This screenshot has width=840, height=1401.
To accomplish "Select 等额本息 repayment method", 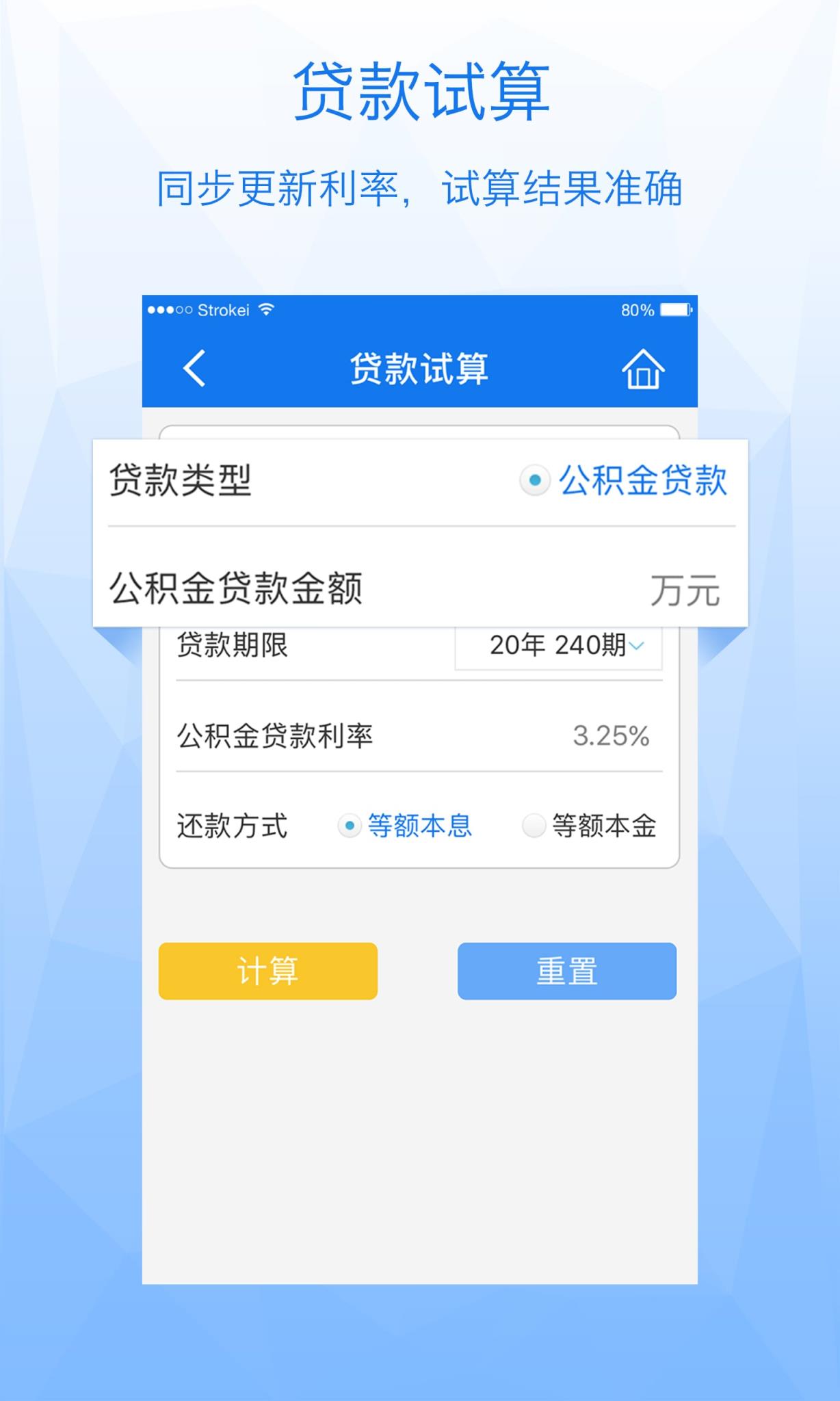I will coord(351,827).
